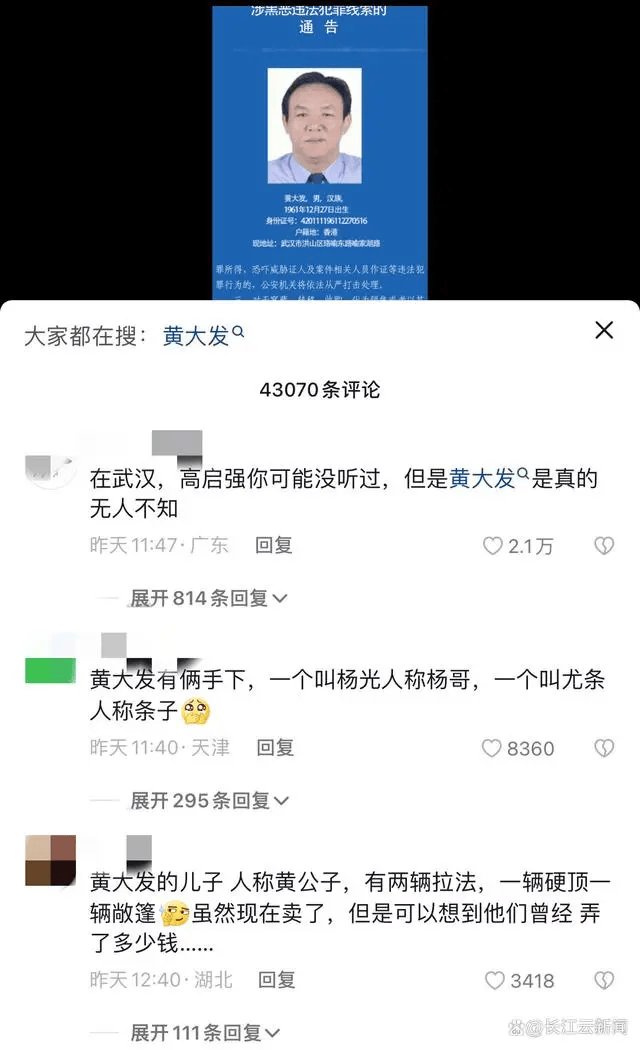Screen dimensions: 640x1050
Task: Reply to the comment from 广东
Action: click(x=275, y=546)
